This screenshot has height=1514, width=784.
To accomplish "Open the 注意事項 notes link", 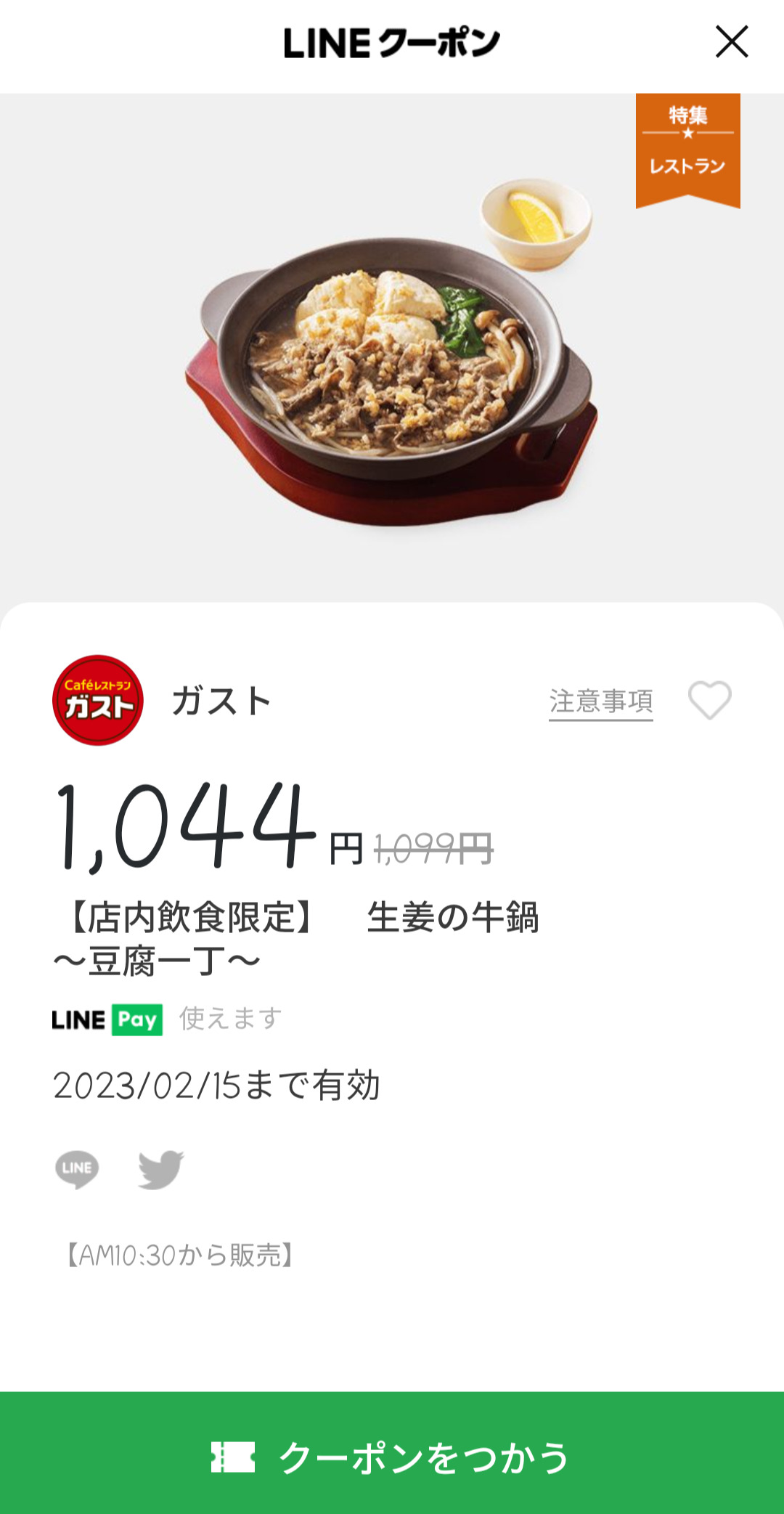I will tap(600, 701).
